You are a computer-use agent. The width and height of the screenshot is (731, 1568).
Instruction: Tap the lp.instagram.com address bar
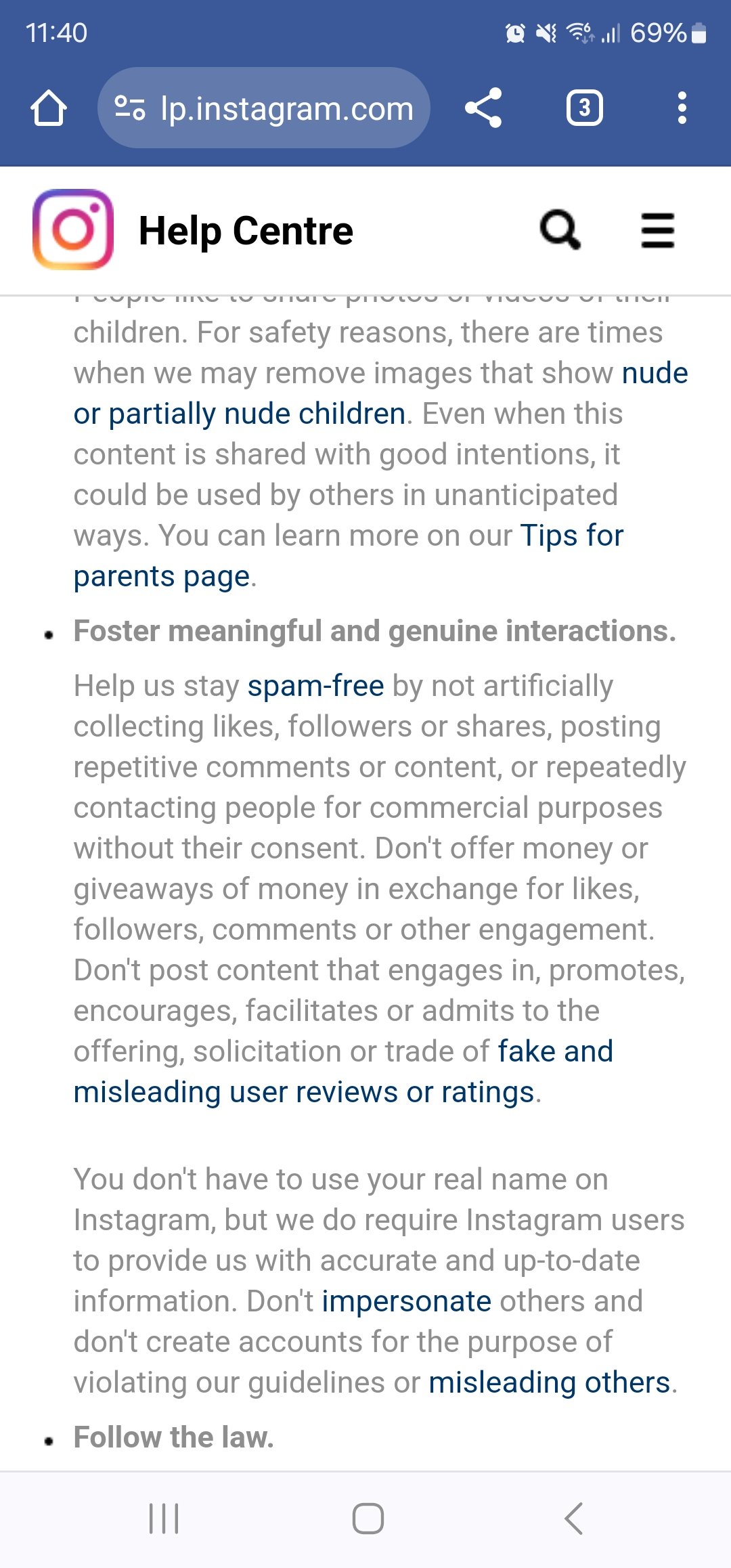coord(264,108)
